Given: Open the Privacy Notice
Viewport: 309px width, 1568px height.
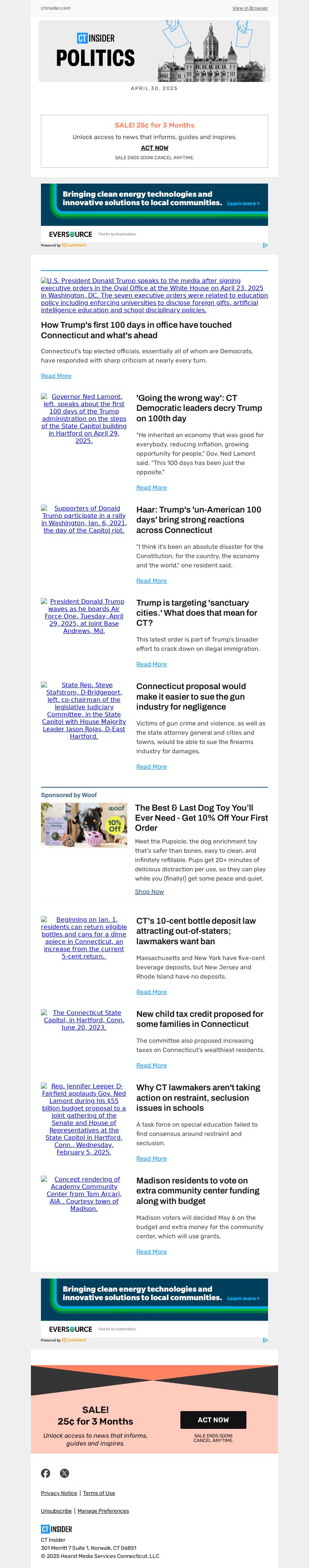Looking at the screenshot, I should point(59,1493).
